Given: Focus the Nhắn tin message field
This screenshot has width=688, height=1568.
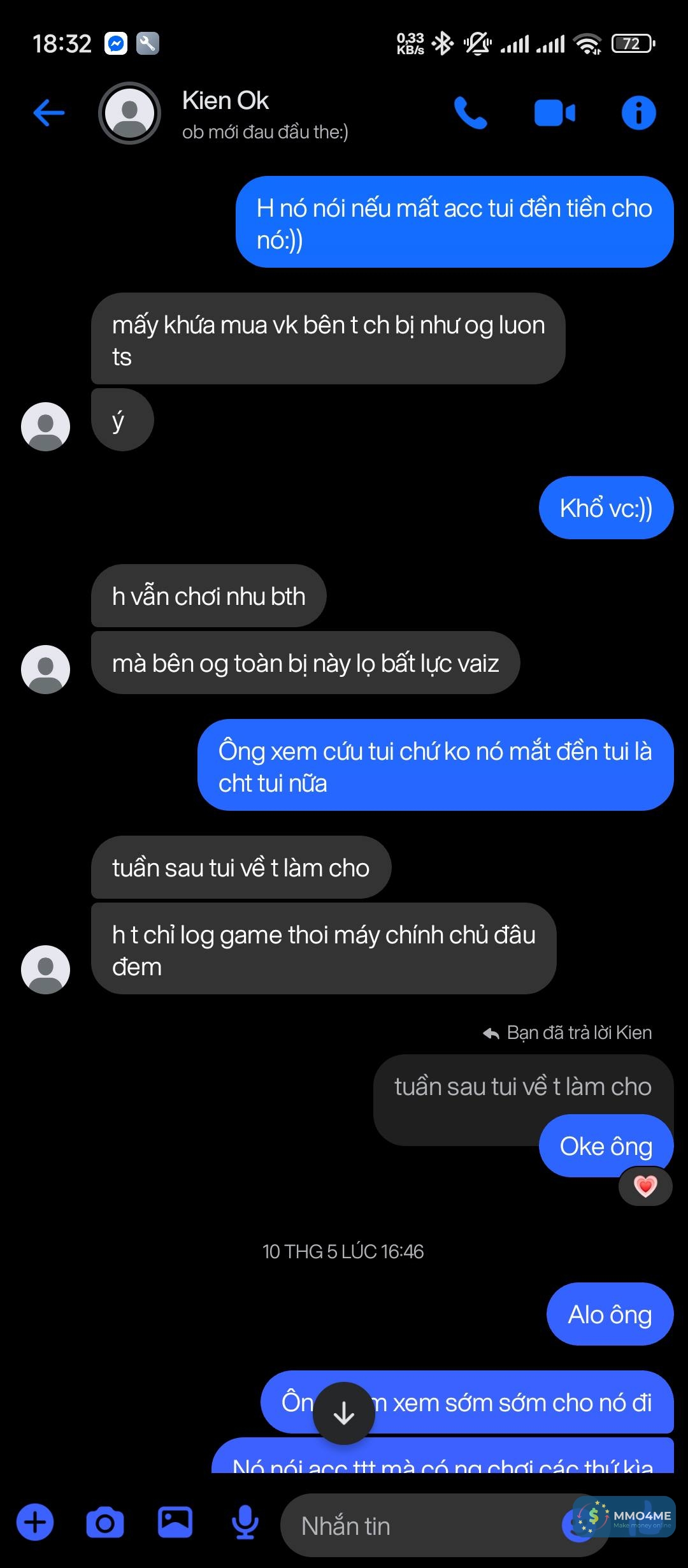Looking at the screenshot, I should (420, 1526).
